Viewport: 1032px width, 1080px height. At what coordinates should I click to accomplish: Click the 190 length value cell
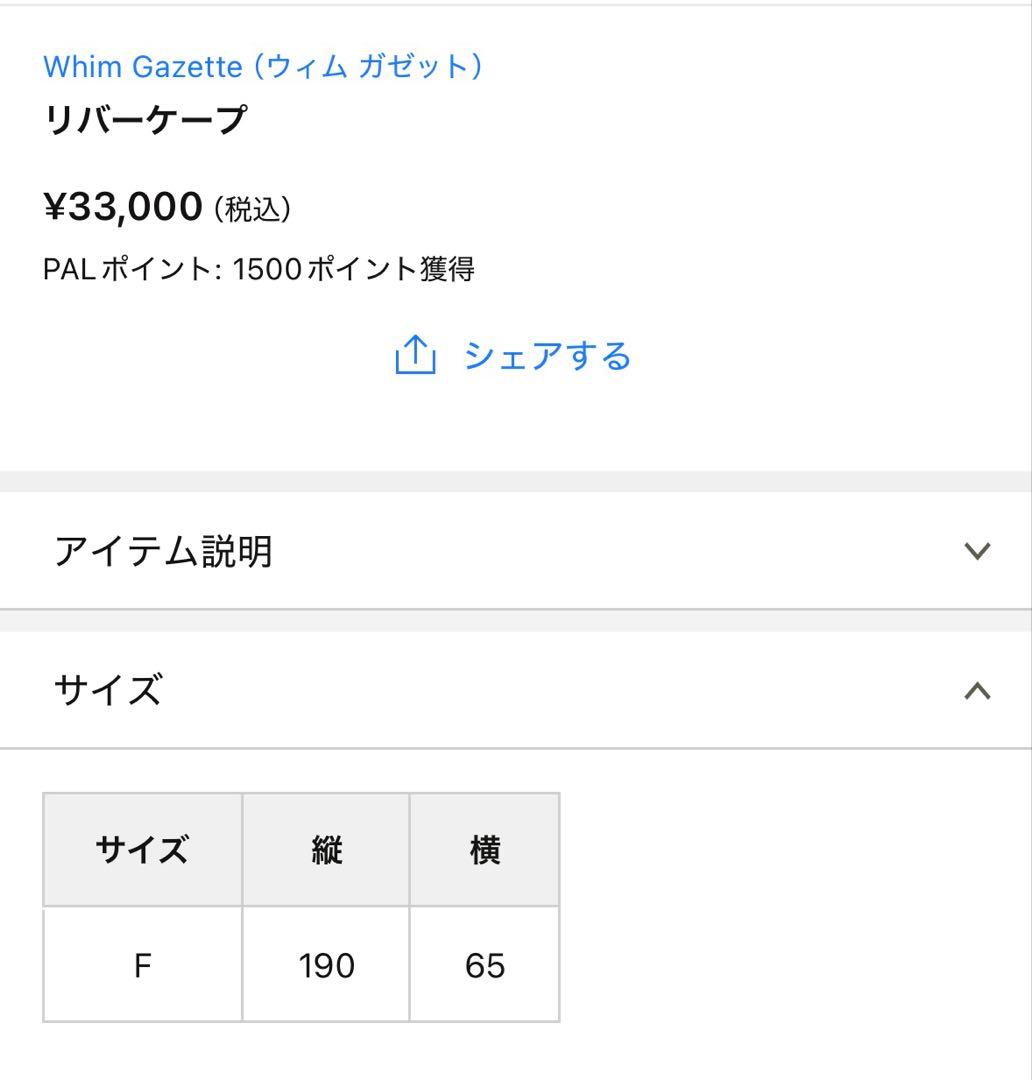325,964
